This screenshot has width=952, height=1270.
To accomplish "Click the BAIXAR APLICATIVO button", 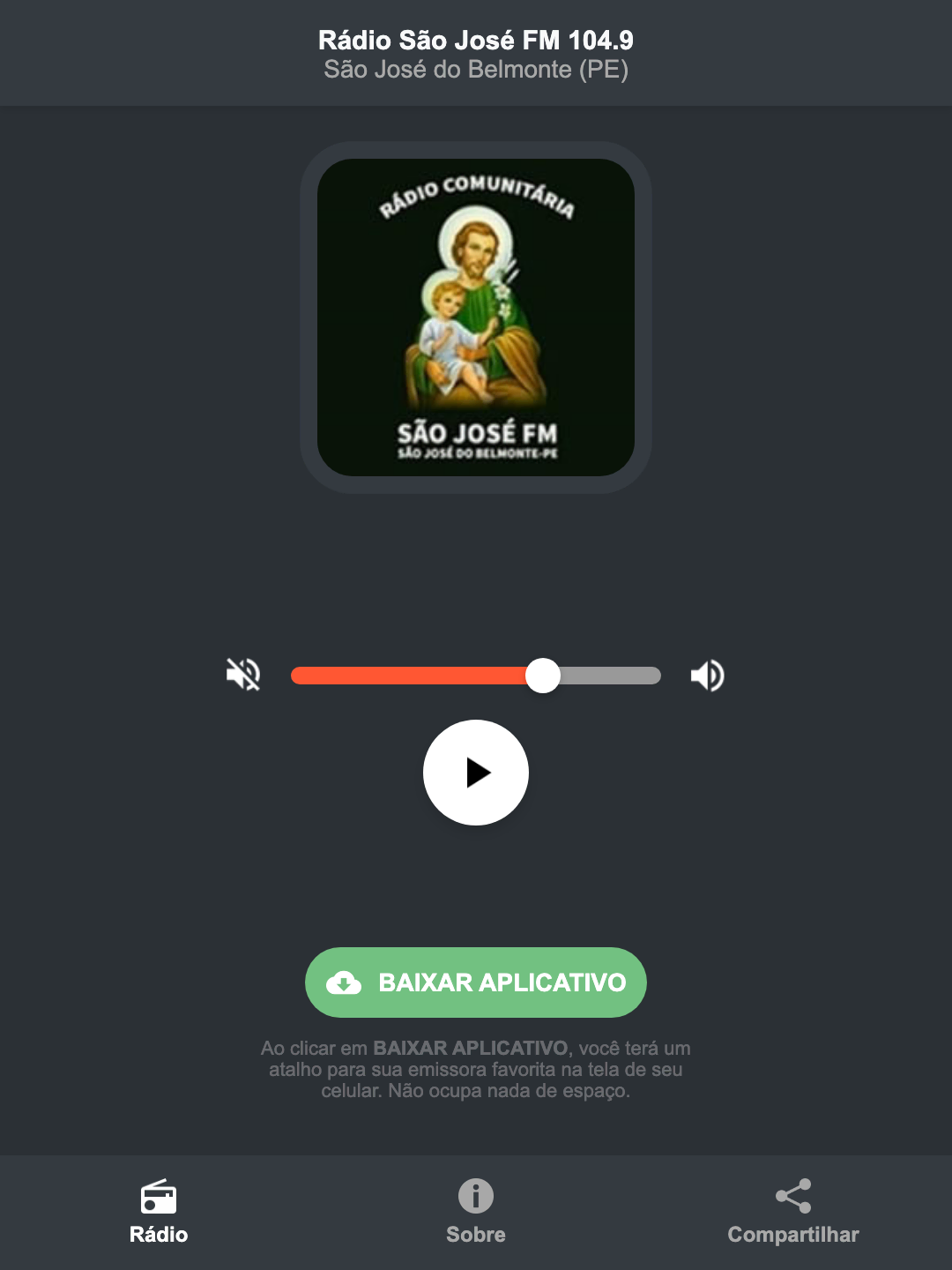I will (x=475, y=982).
